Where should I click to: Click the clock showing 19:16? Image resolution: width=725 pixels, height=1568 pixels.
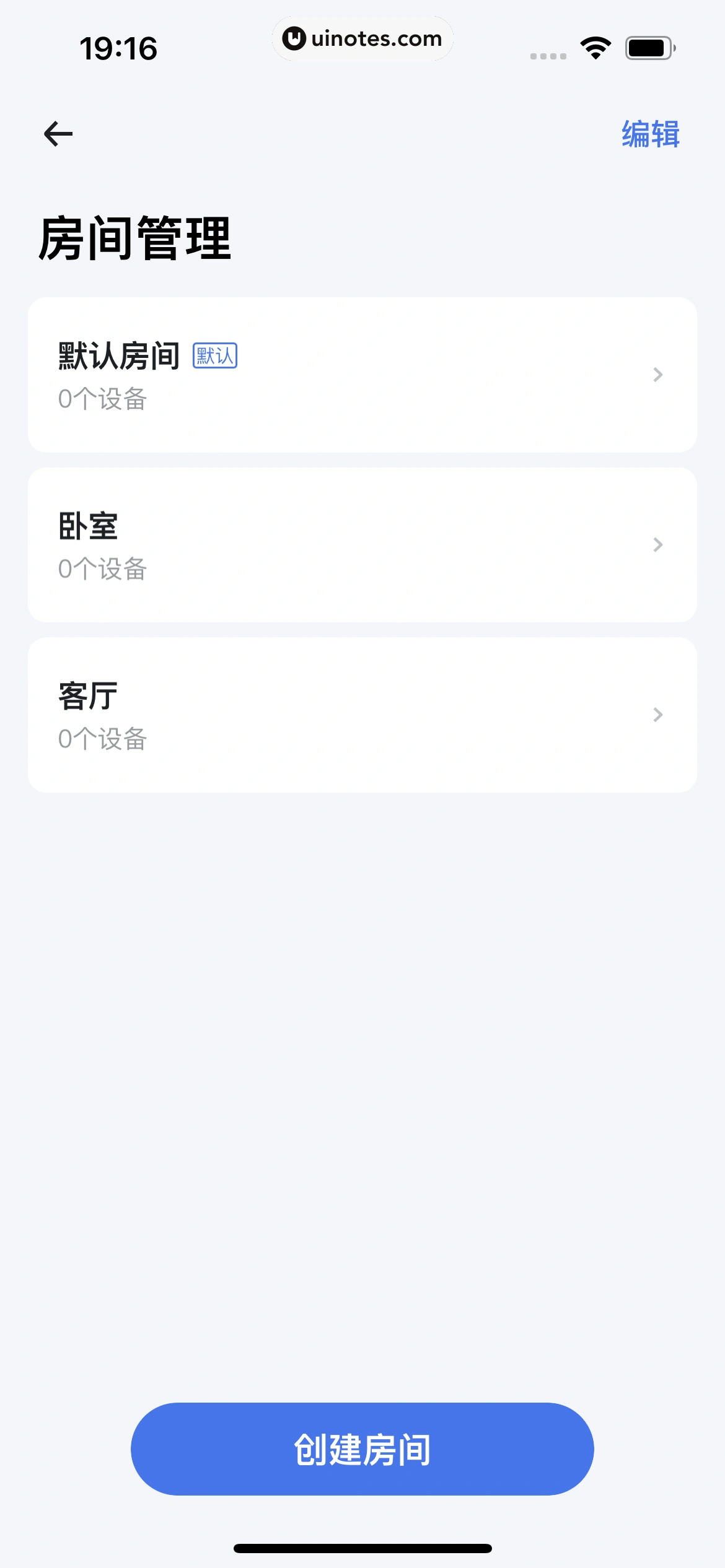(x=119, y=46)
